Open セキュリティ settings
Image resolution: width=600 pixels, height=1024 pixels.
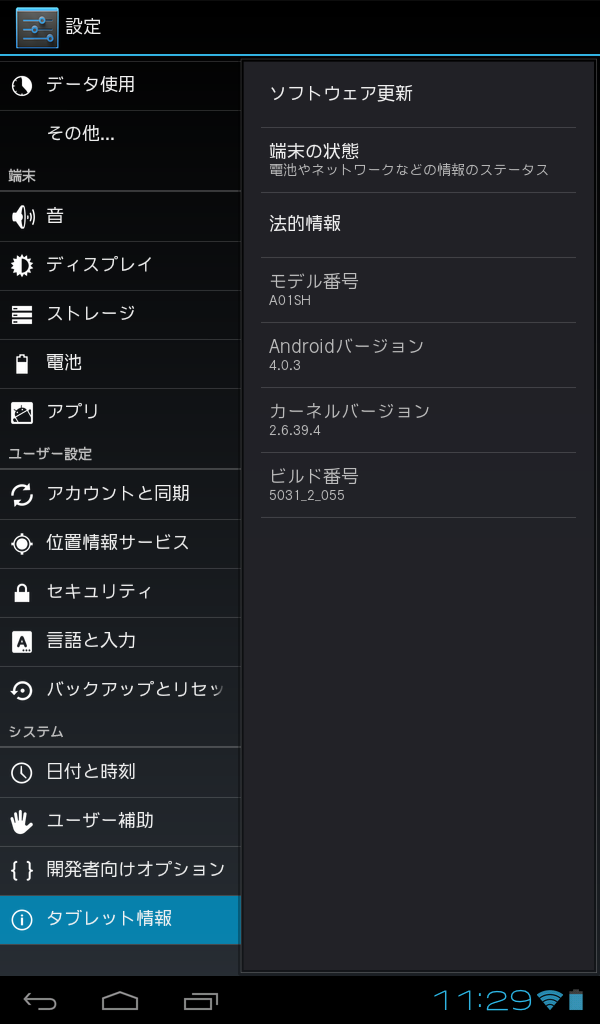tap(120, 592)
